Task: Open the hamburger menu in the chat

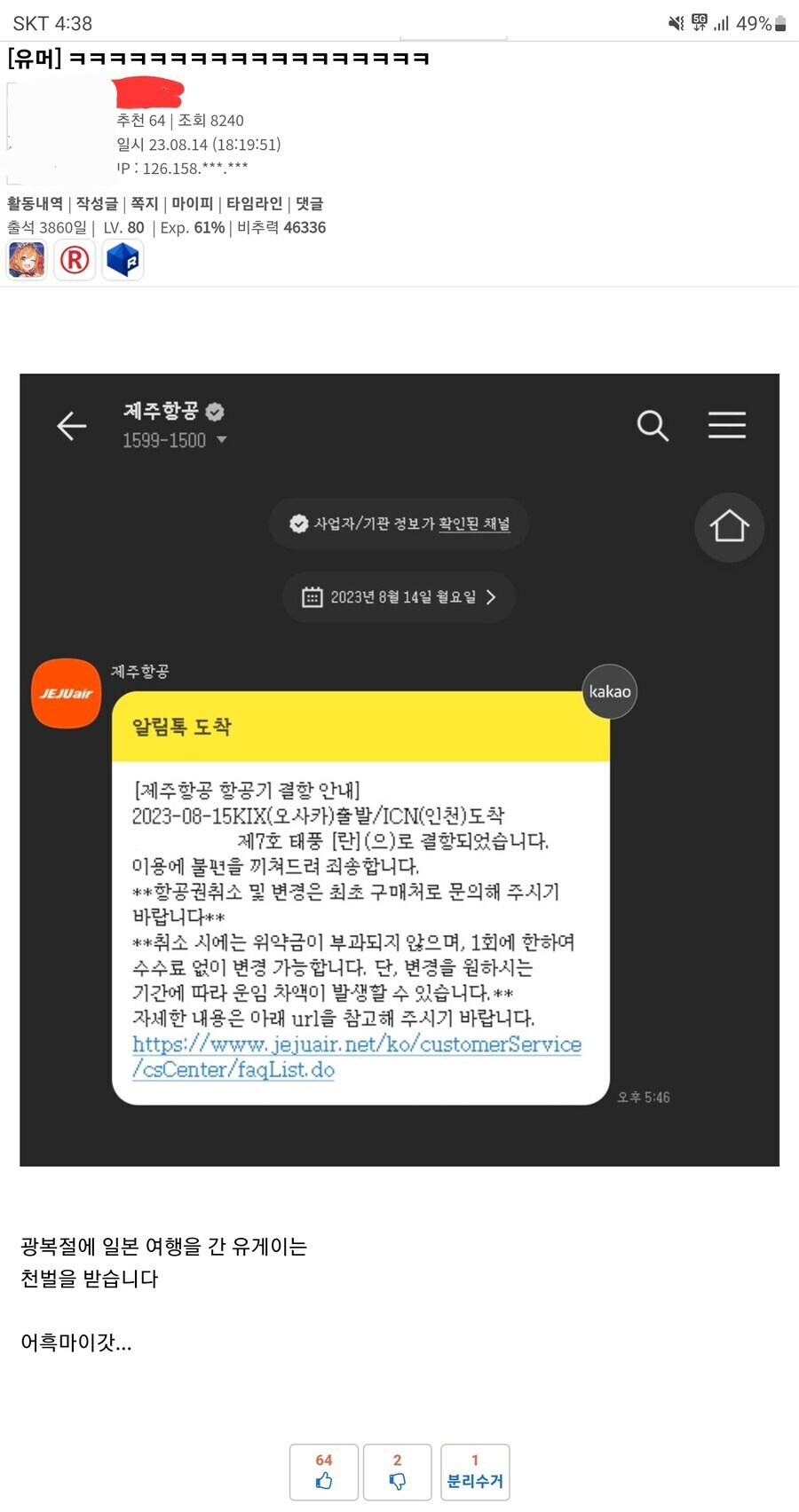Action: [727, 426]
